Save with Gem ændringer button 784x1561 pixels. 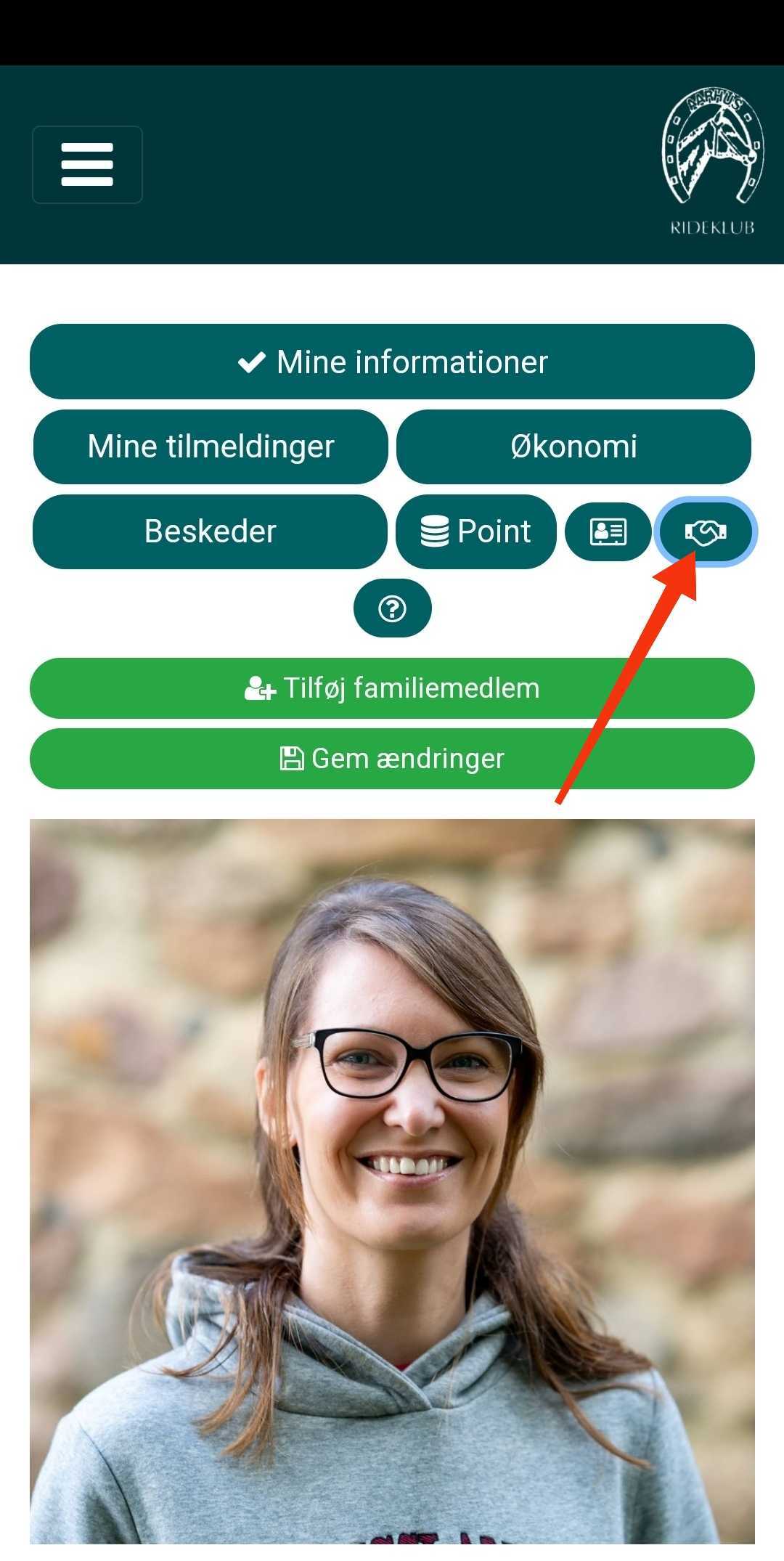392,759
